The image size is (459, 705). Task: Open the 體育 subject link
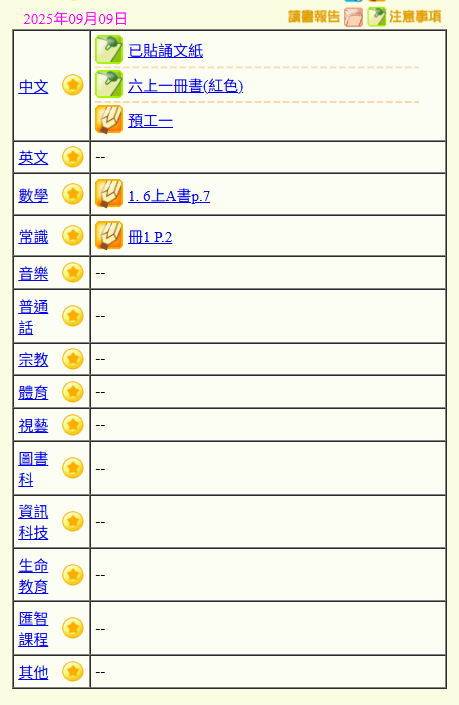pyautogui.click(x=33, y=393)
